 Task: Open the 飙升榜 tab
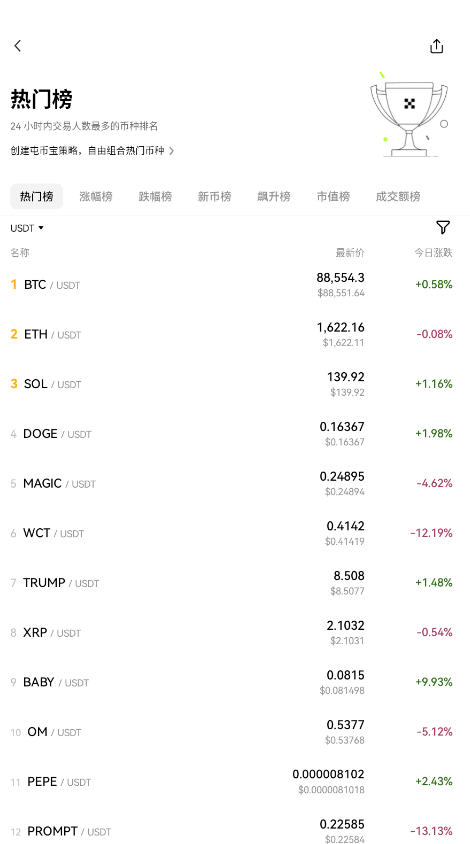[273, 196]
